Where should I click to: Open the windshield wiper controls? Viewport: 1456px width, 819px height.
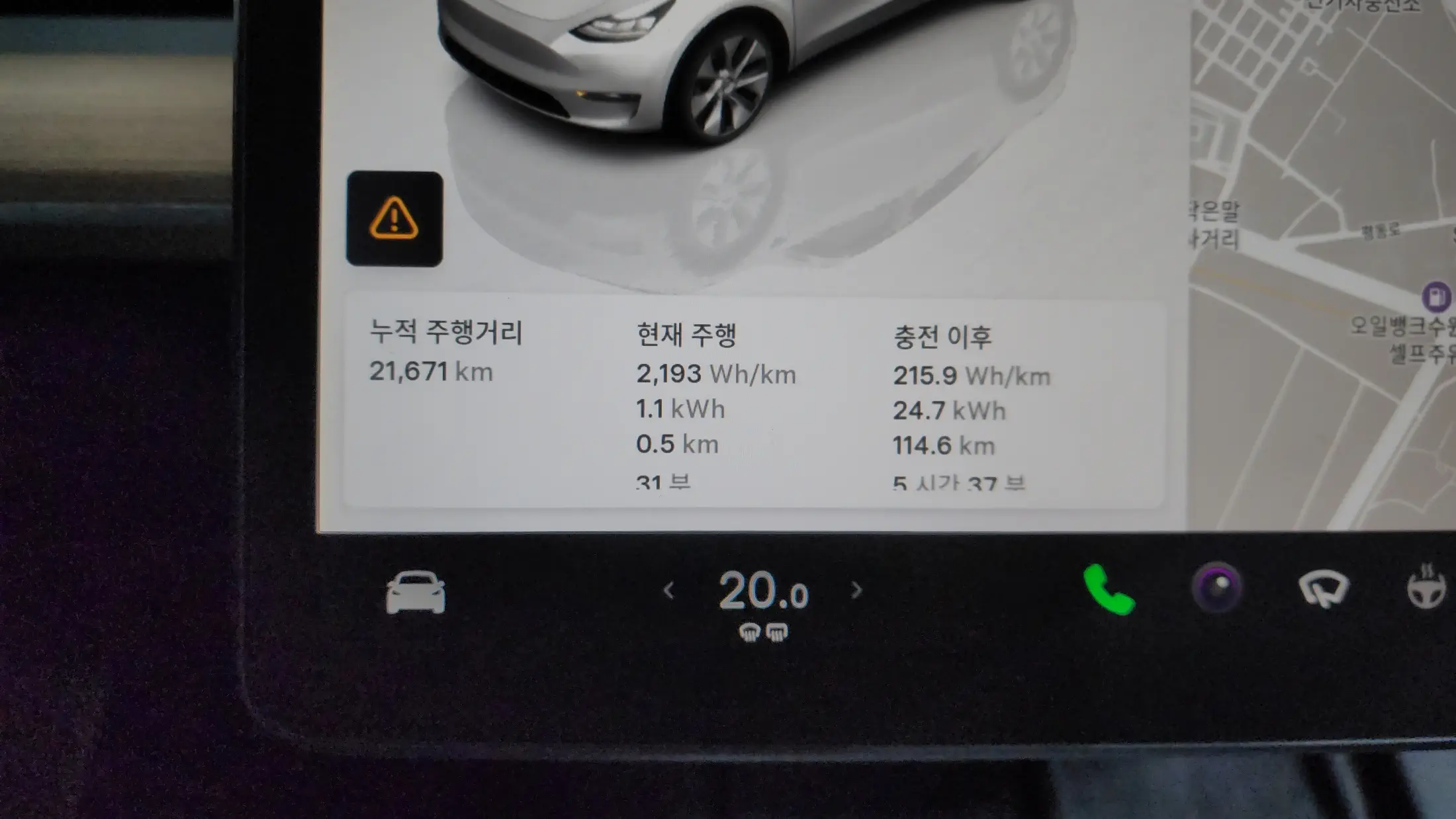(x=1323, y=589)
